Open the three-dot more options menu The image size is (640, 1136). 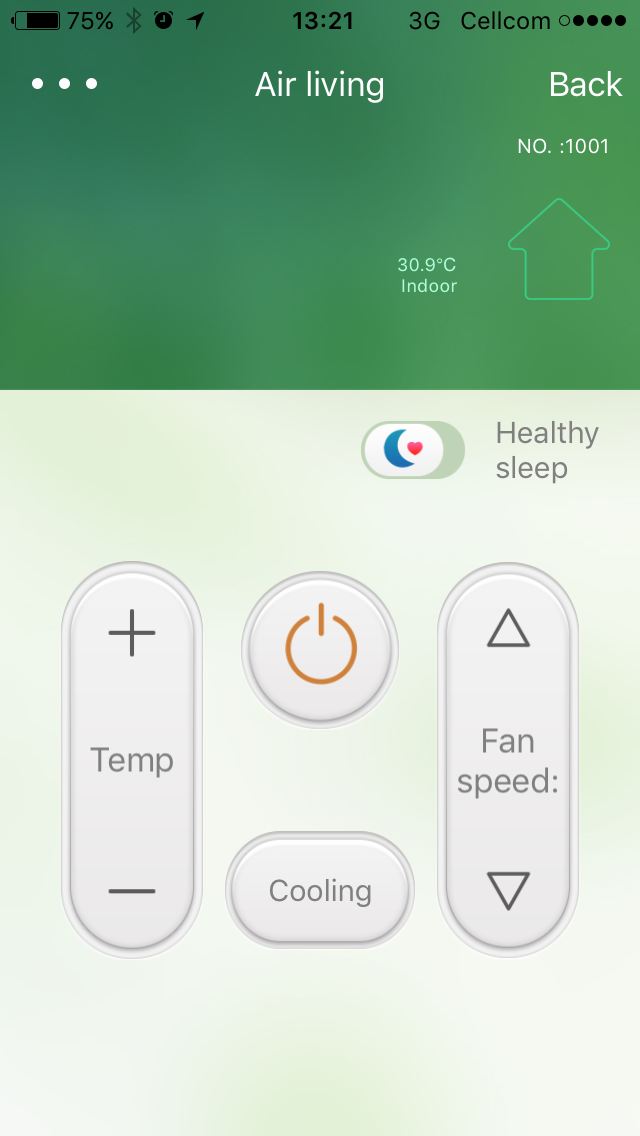click(x=64, y=84)
